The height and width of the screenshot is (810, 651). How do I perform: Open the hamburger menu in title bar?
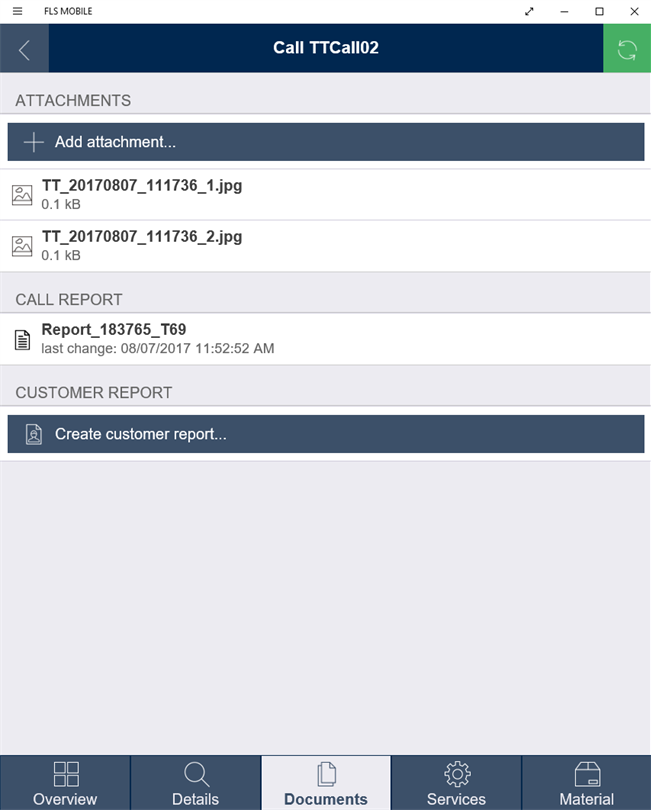[17, 11]
